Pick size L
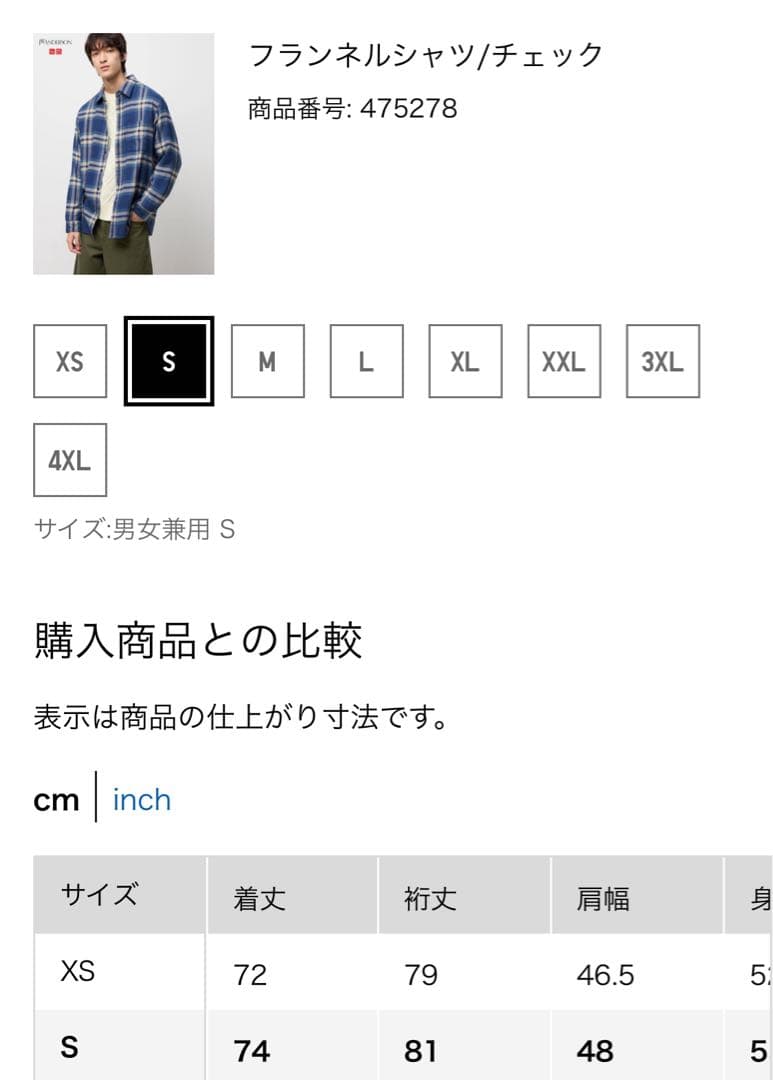Image resolution: width=773 pixels, height=1080 pixels. 366,361
